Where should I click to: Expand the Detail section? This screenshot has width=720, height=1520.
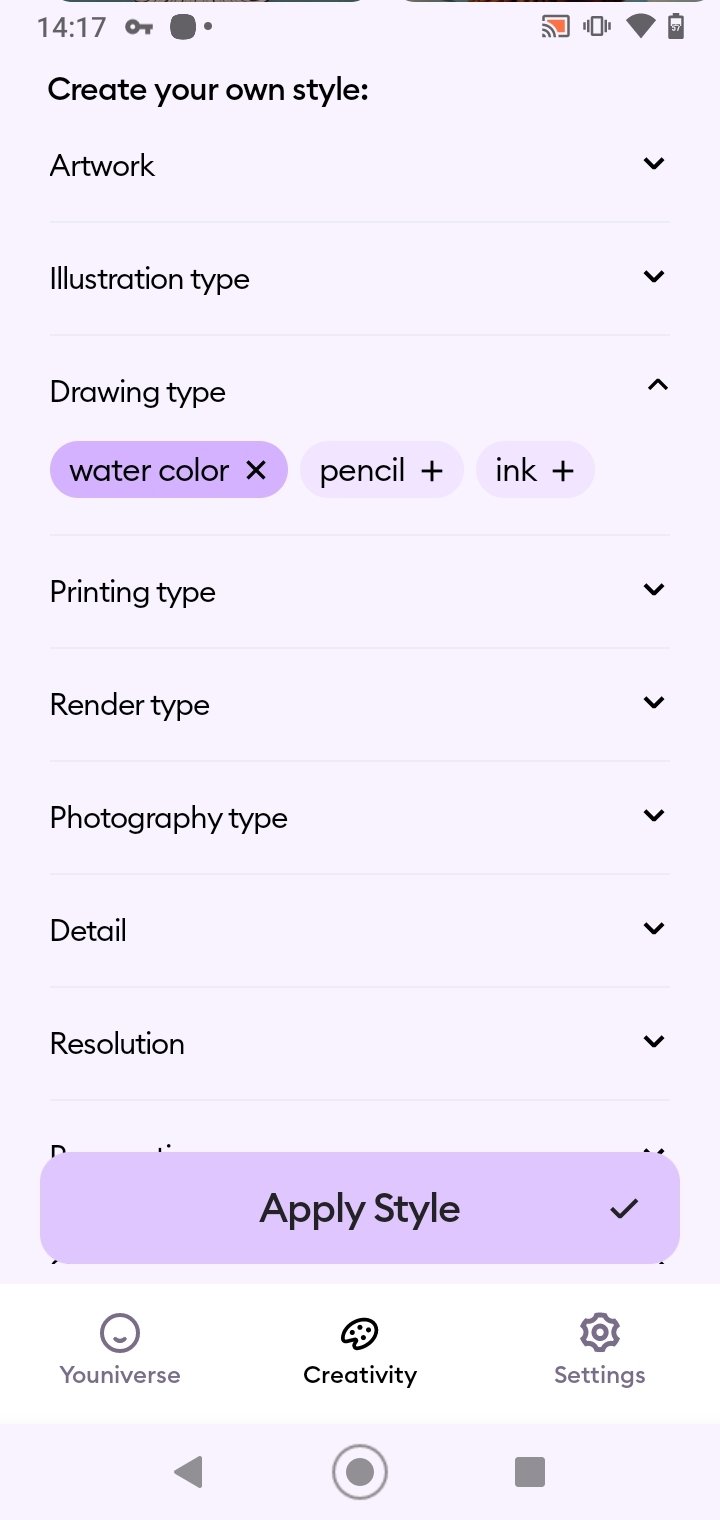[360, 930]
